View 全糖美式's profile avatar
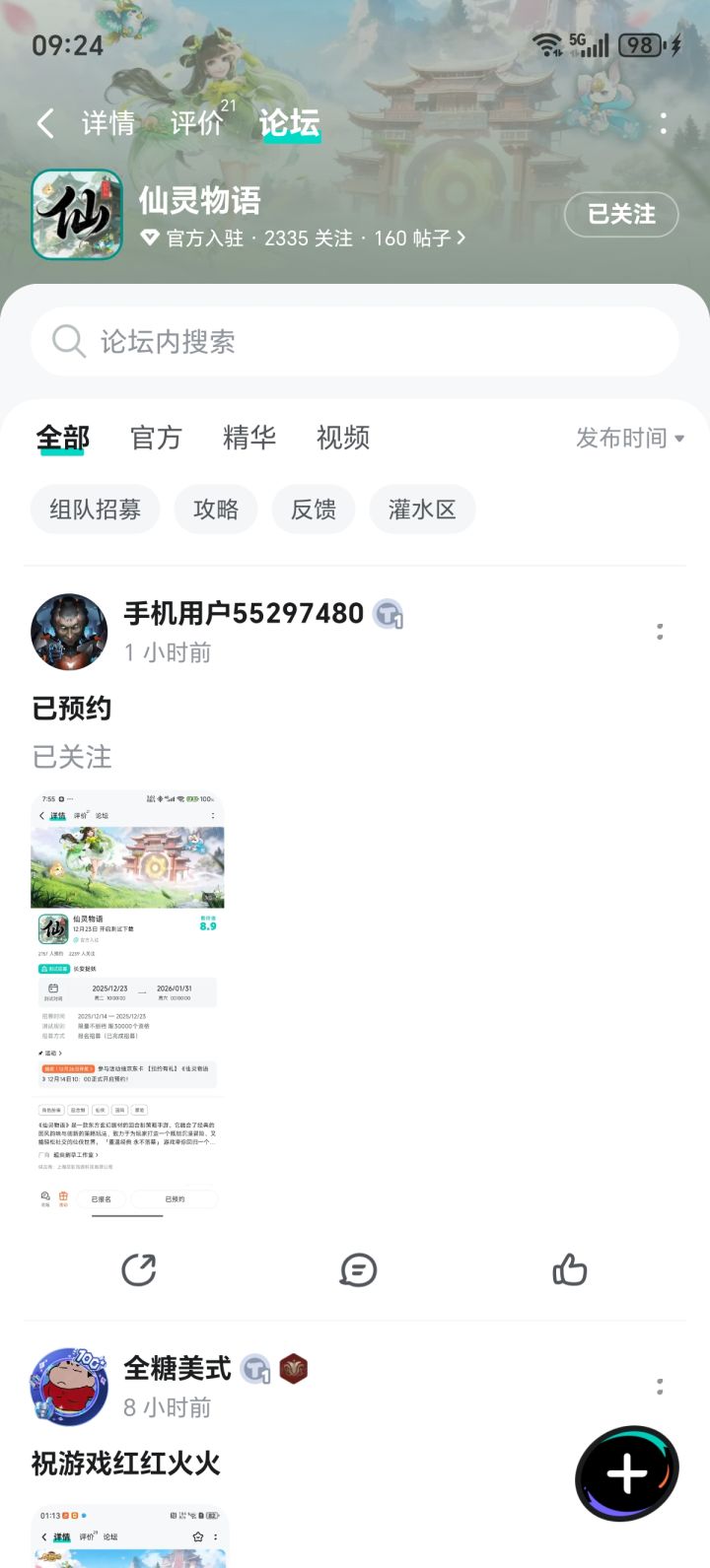710x1568 pixels. pos(69,1386)
